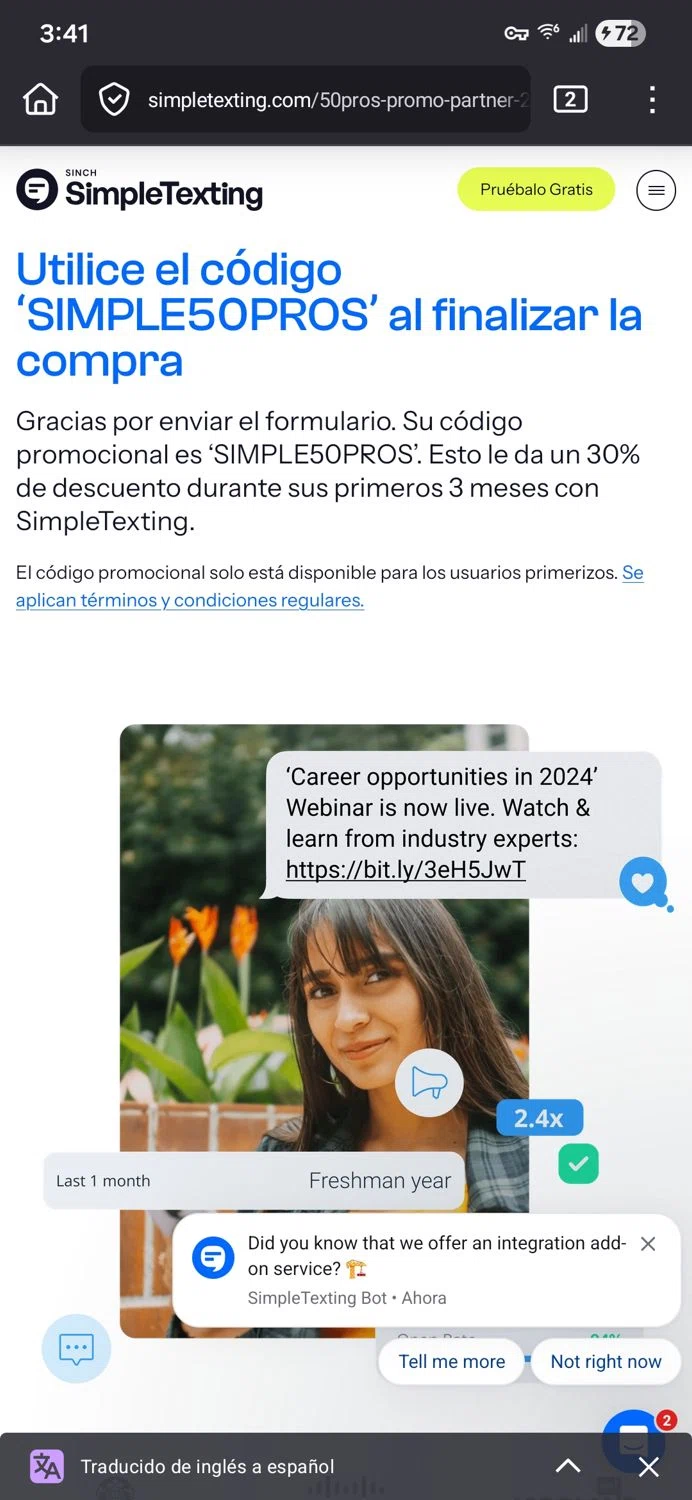Open the site hamburger menu
The height and width of the screenshot is (1500, 692).
[x=656, y=190]
